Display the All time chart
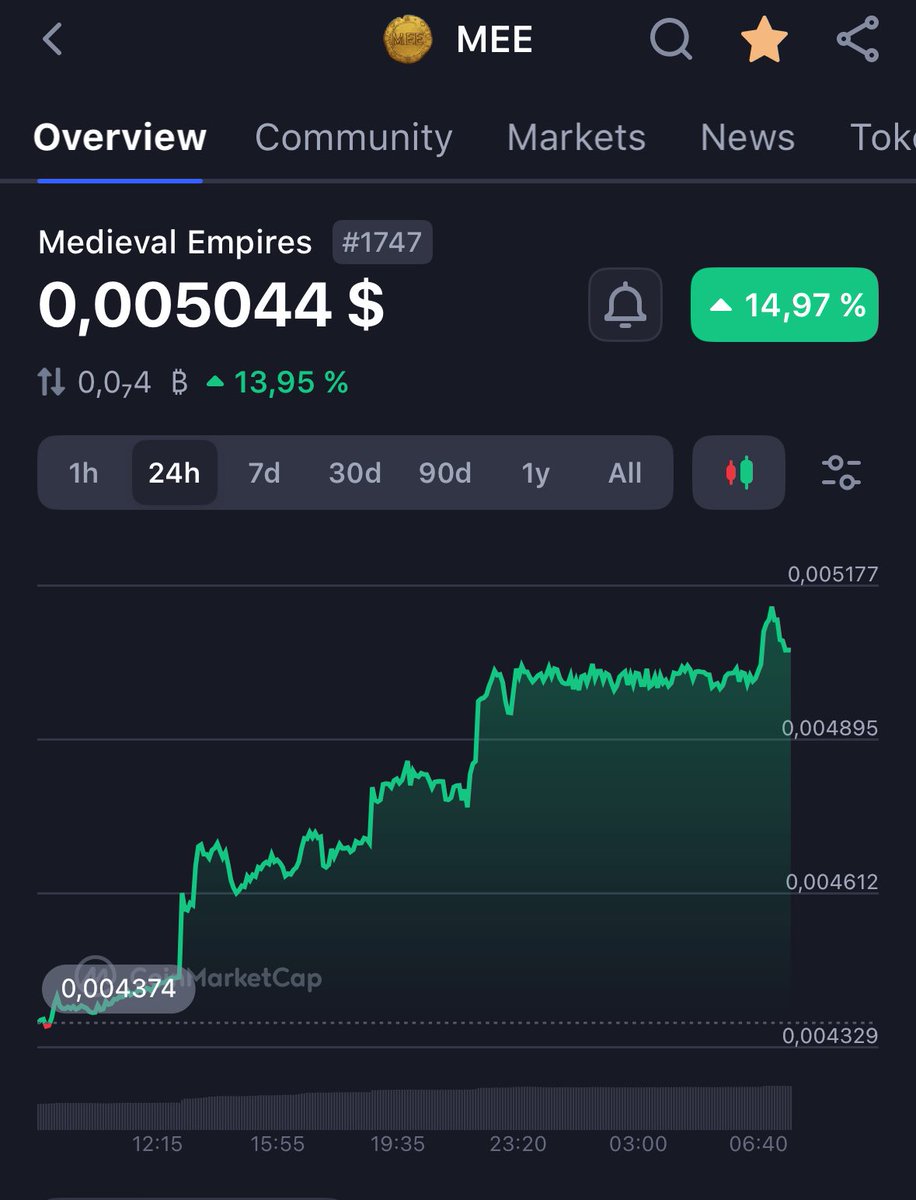The width and height of the screenshot is (916, 1200). 625,472
